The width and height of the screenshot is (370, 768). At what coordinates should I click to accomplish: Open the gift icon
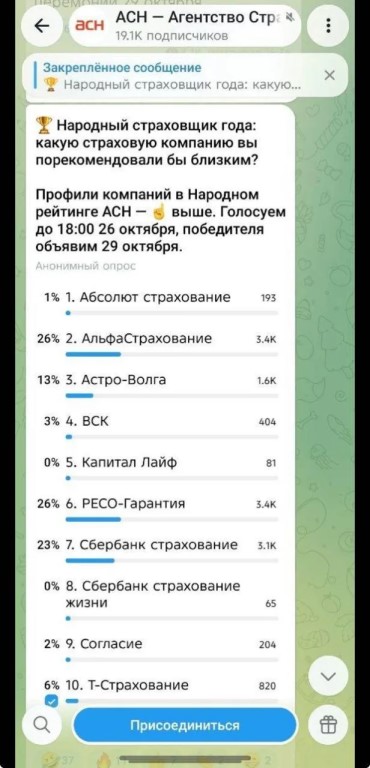coord(328,725)
